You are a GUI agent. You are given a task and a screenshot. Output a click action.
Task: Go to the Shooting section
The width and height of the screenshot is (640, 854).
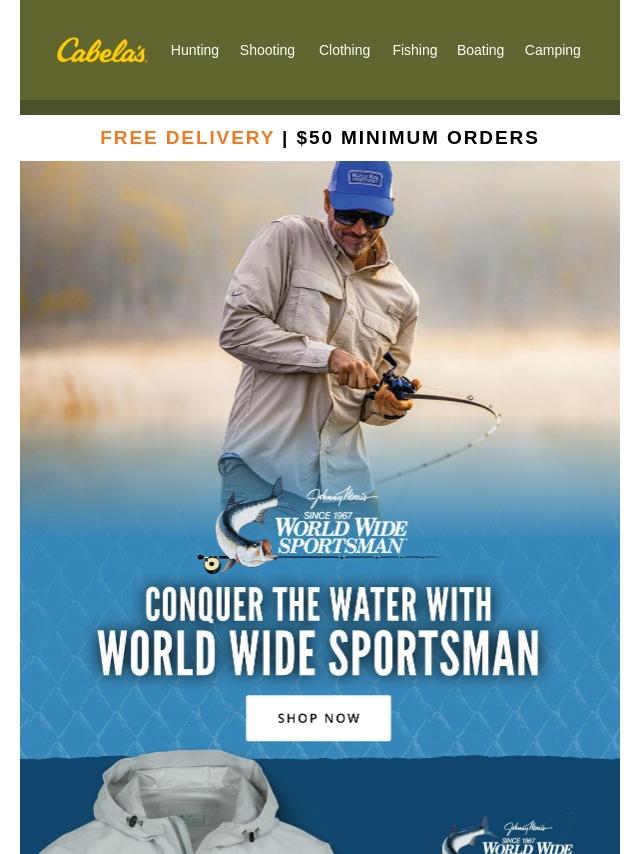click(267, 50)
